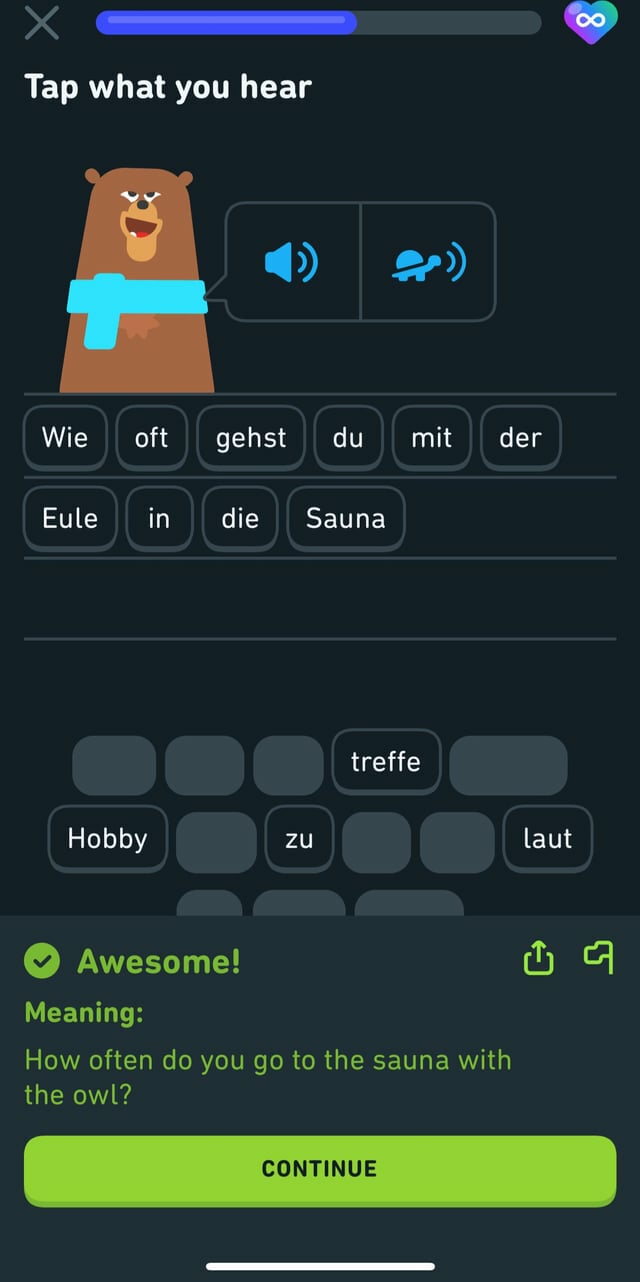Select the word 'treffe' from the bank

pyautogui.click(x=385, y=762)
